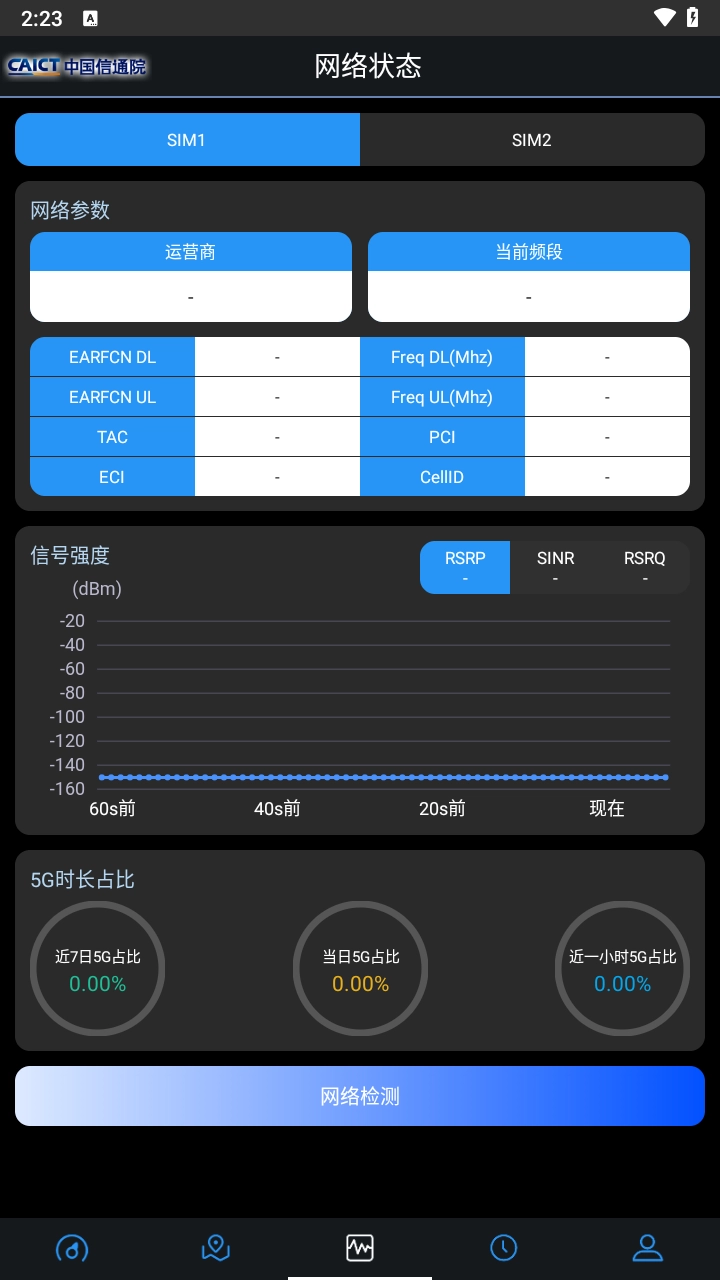Select the network status waveform icon
Screen dimensions: 720x1280
pos(359,1248)
